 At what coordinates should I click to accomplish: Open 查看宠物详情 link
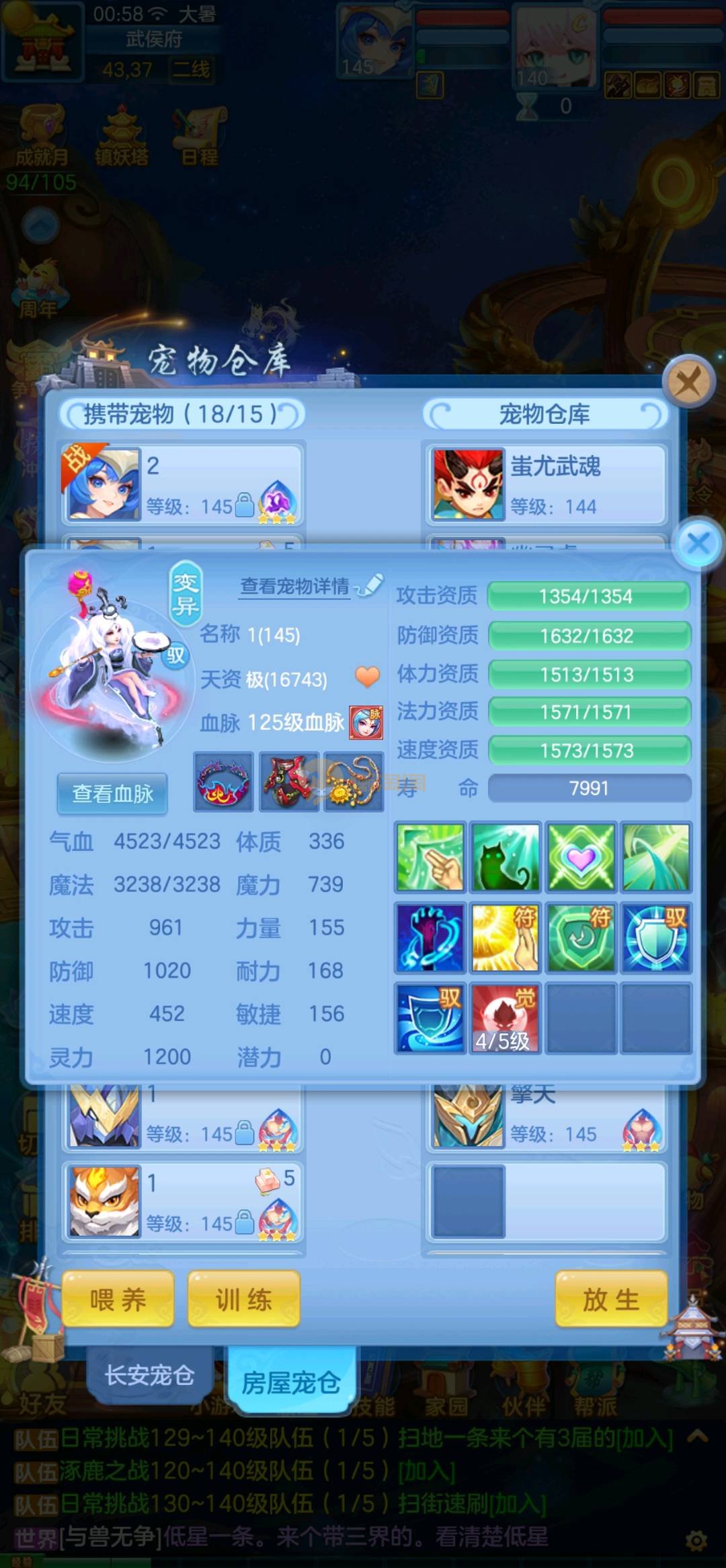pyautogui.click(x=295, y=587)
